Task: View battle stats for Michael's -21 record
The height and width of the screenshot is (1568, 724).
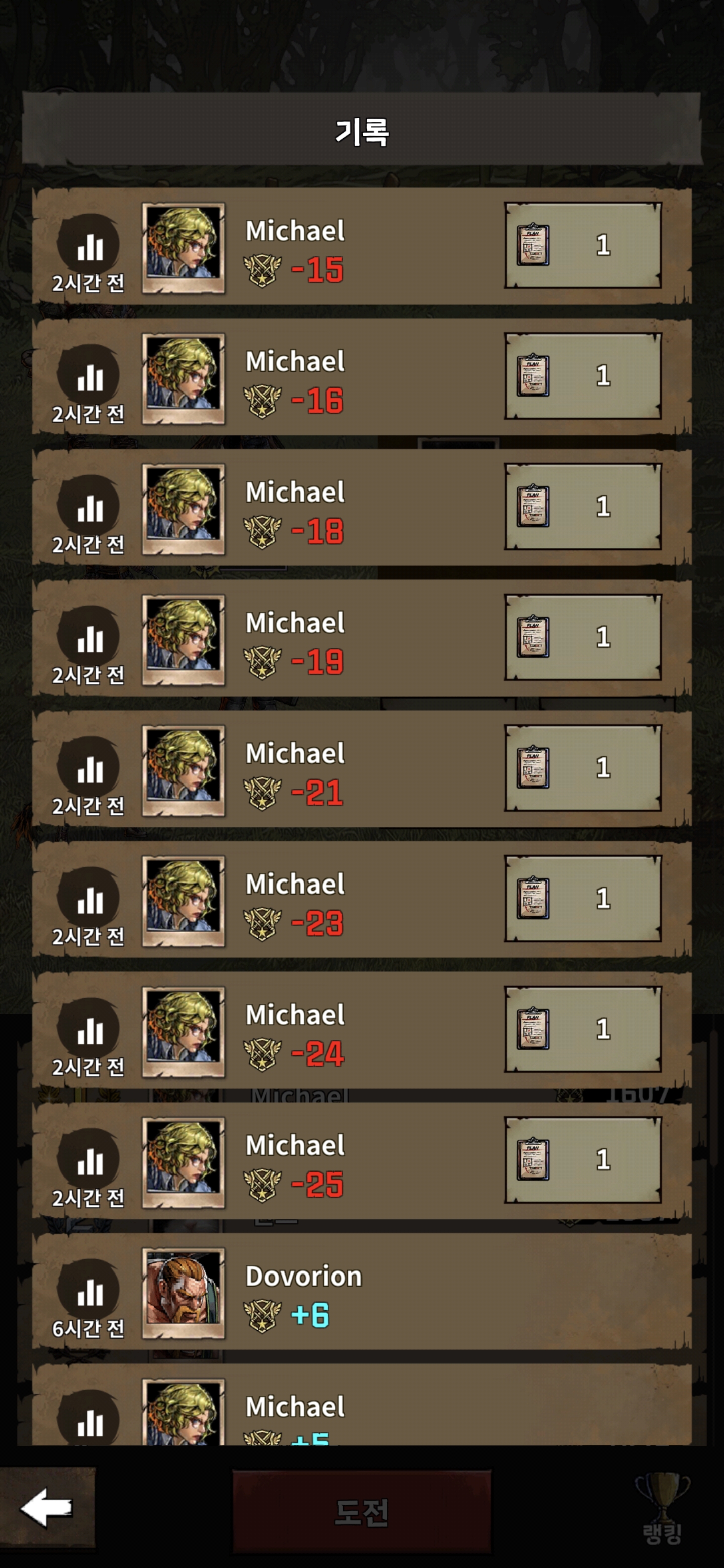Action: (x=89, y=768)
